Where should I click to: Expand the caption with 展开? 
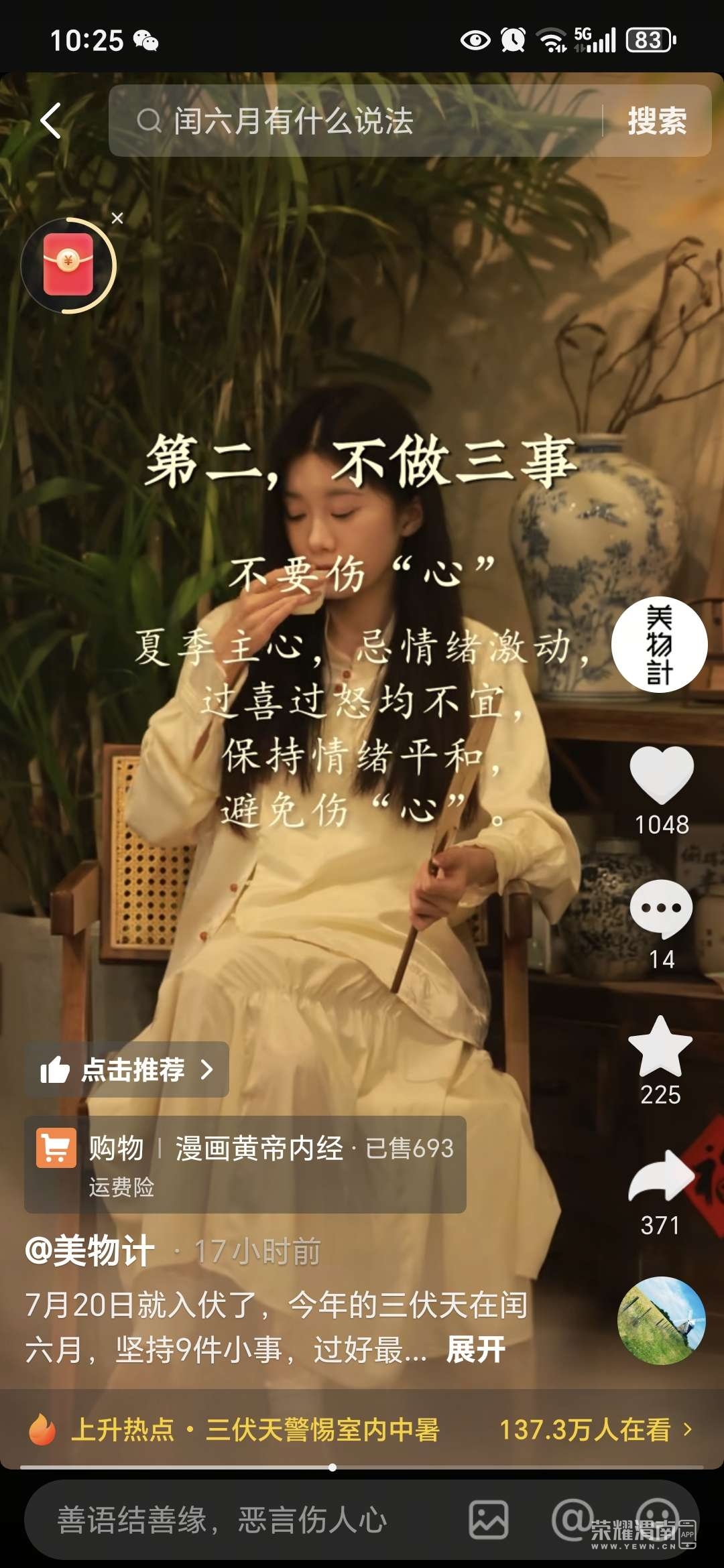pos(475,1350)
